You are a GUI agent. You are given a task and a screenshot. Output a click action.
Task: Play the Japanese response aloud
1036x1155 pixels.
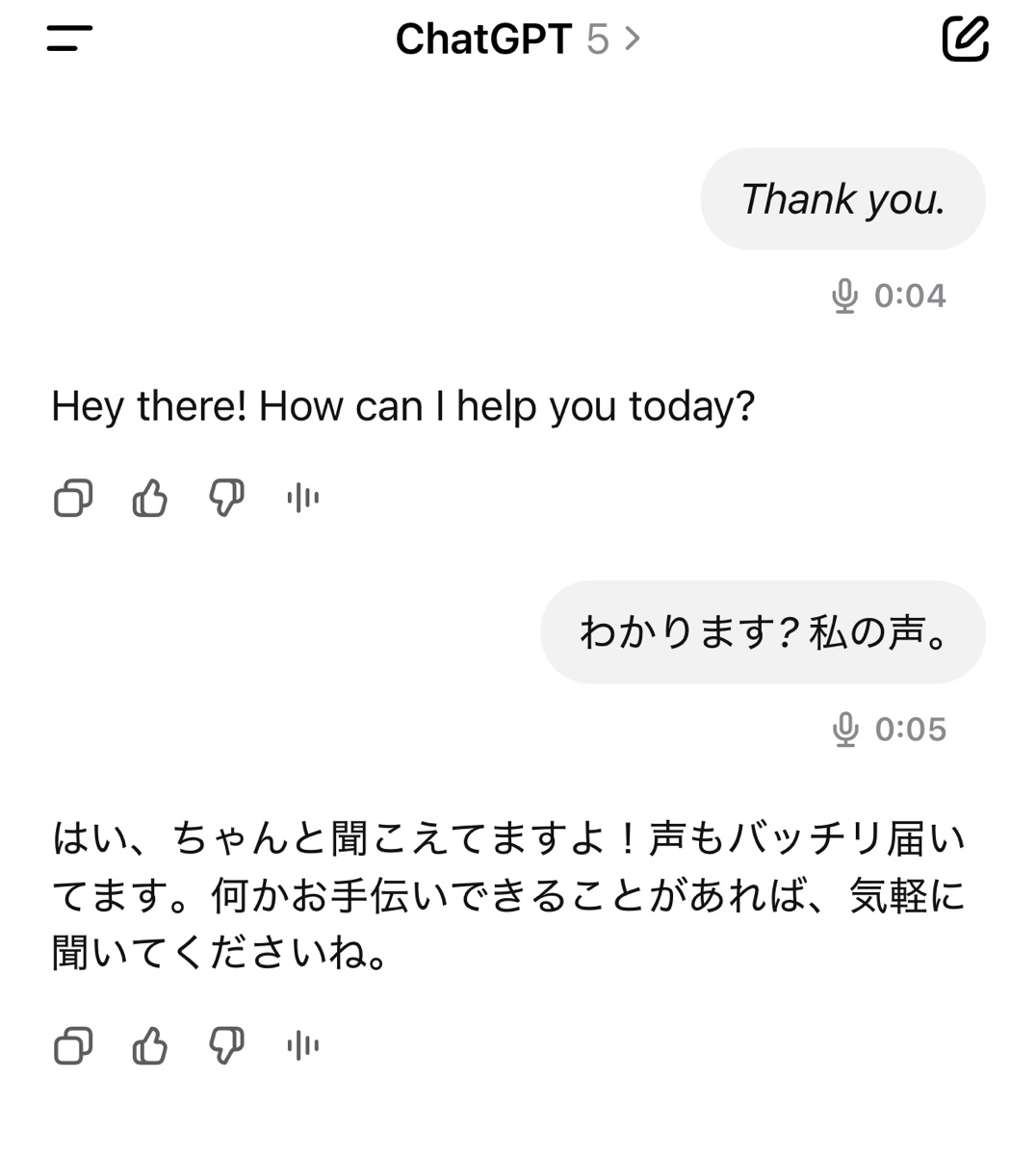(x=302, y=1046)
